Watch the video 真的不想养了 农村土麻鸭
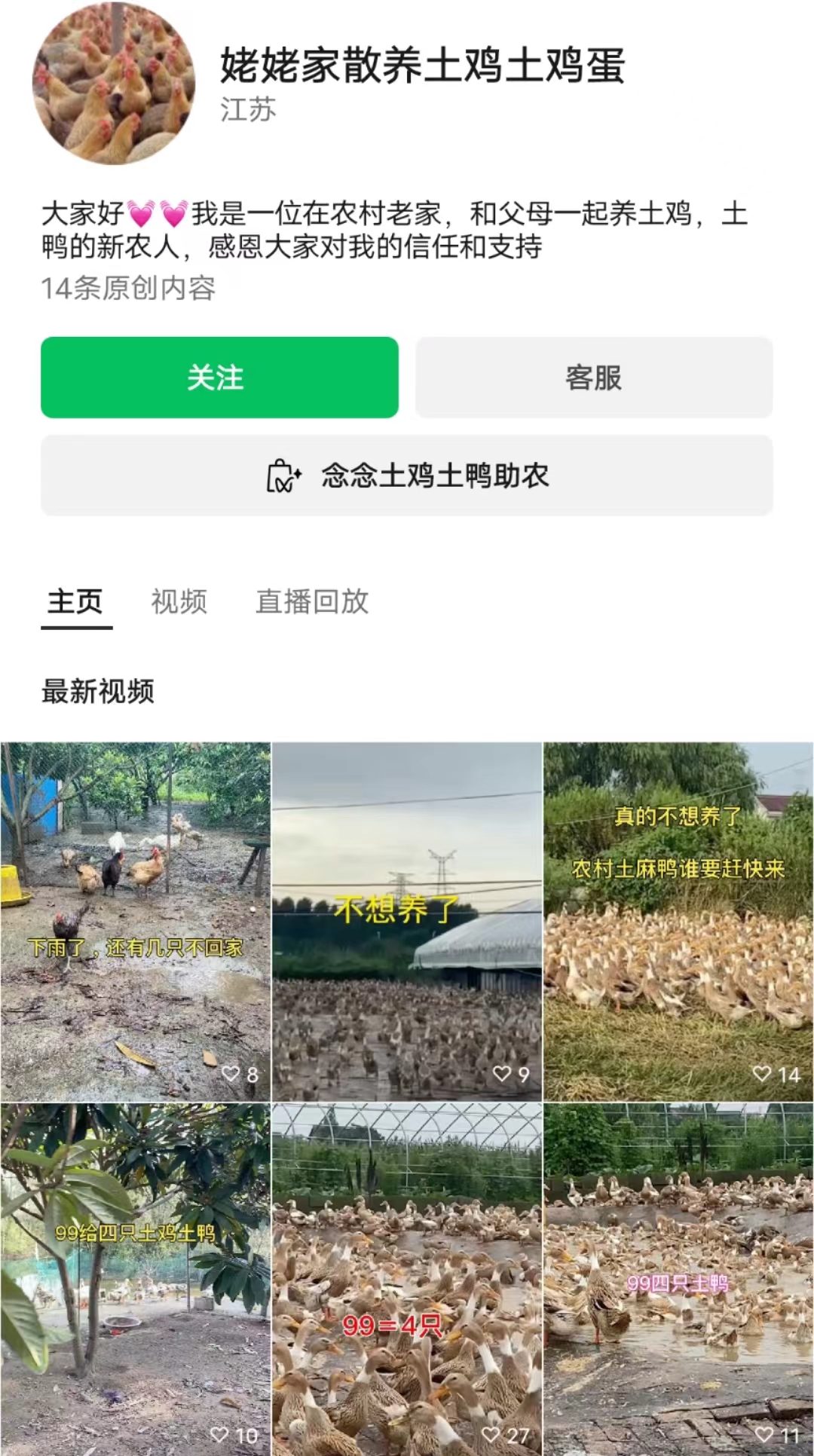814x1456 pixels. click(x=678, y=921)
